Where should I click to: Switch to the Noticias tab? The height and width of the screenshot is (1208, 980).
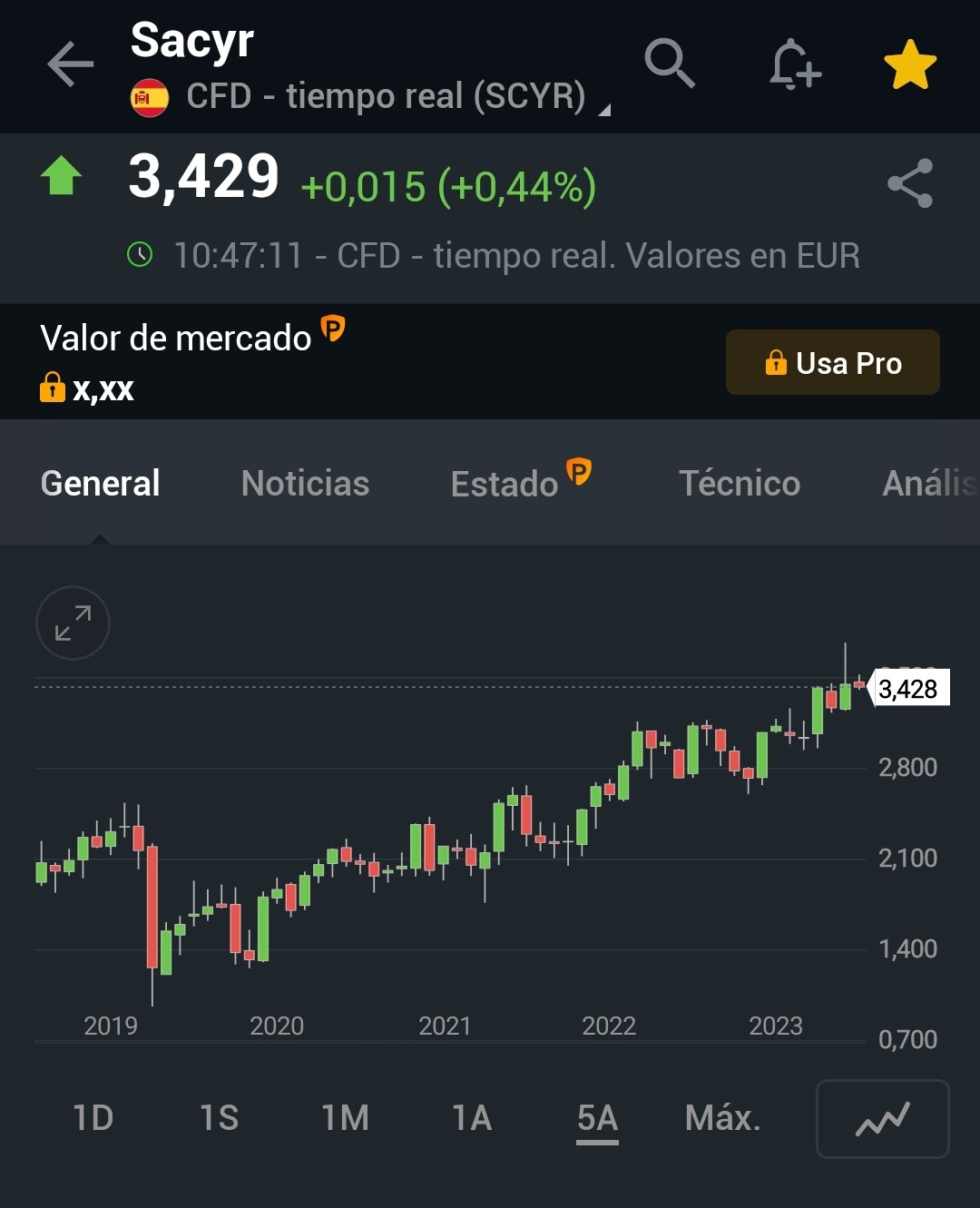tap(305, 484)
